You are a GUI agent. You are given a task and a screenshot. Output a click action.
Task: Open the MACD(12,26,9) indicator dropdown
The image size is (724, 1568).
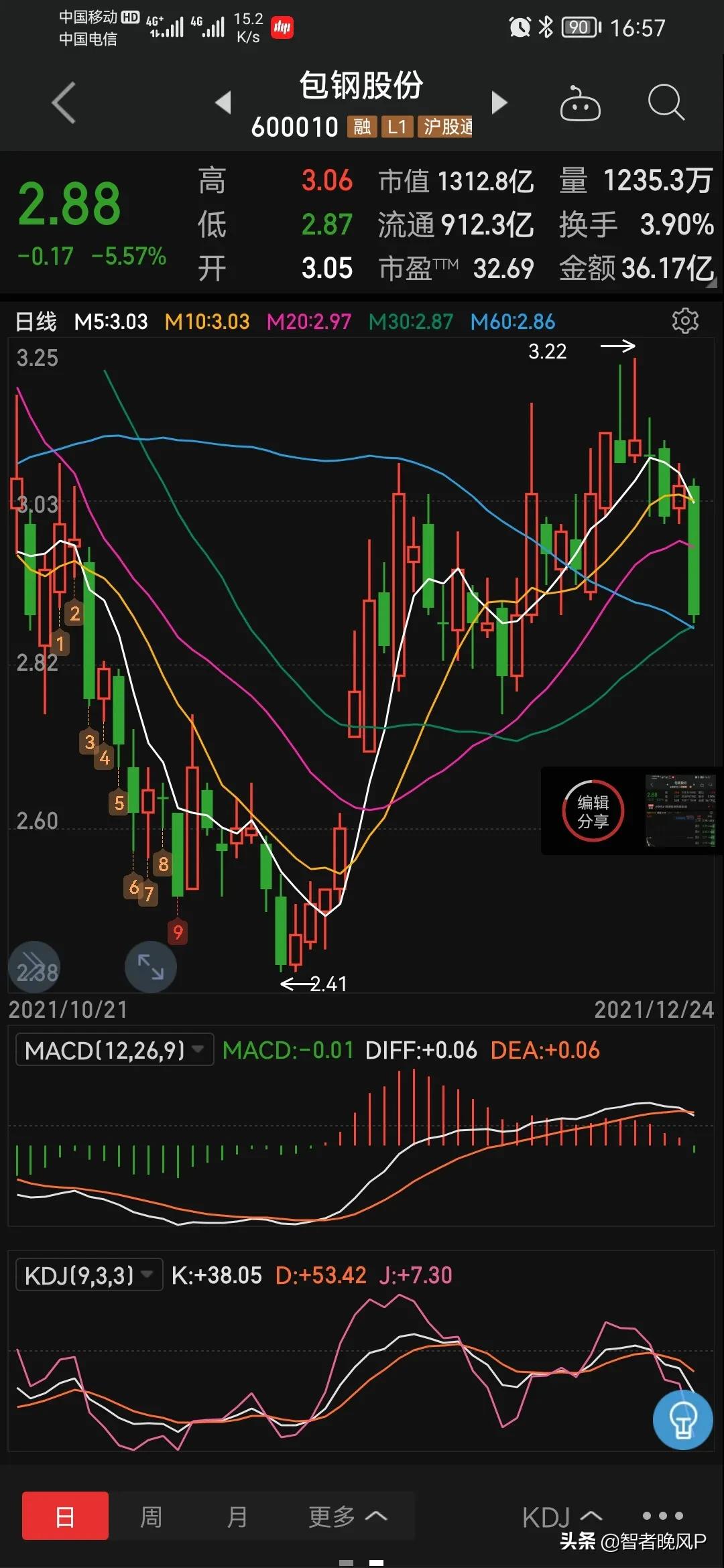click(115, 1050)
